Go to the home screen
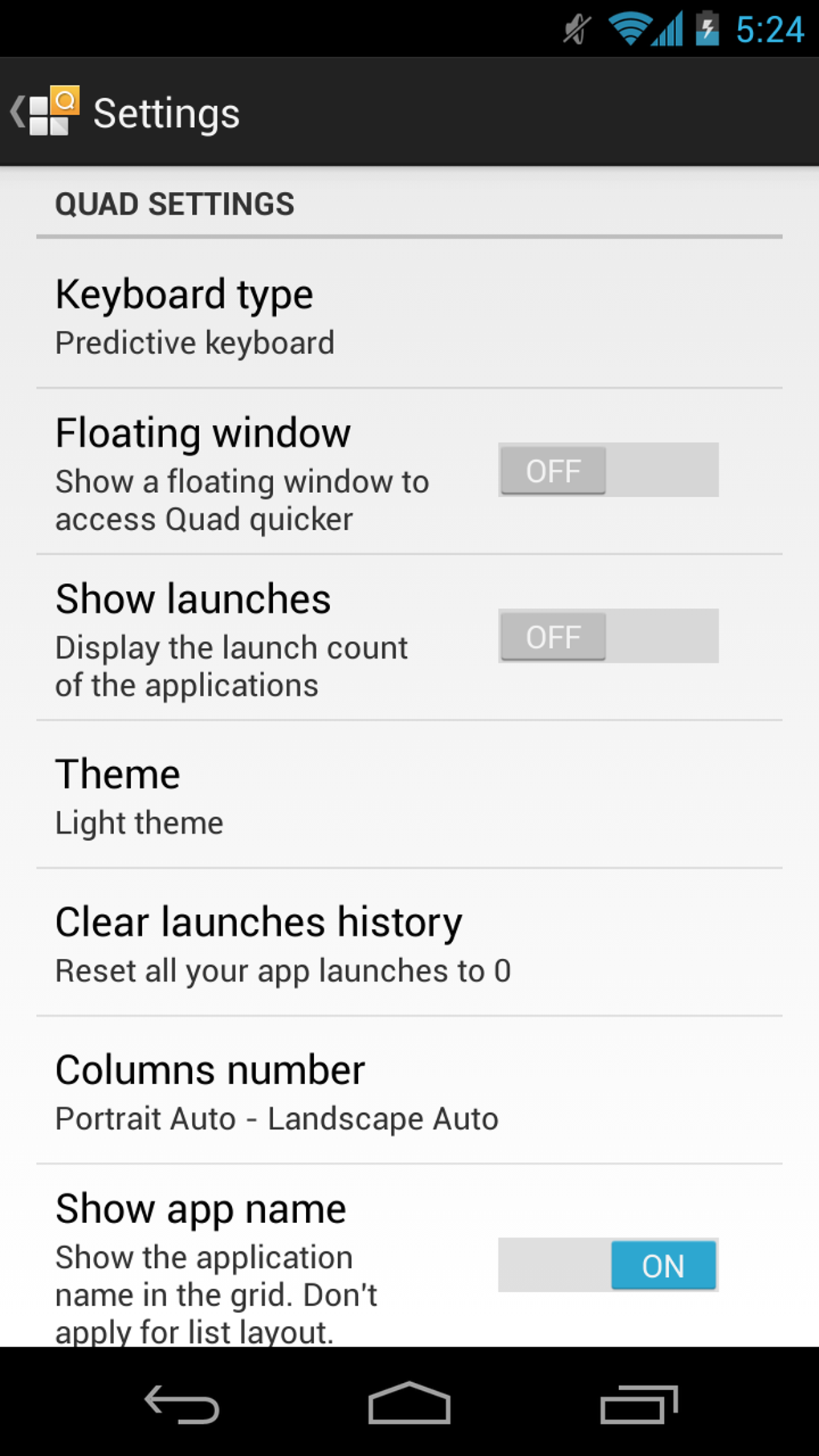The height and width of the screenshot is (1456, 819). pos(409,1404)
